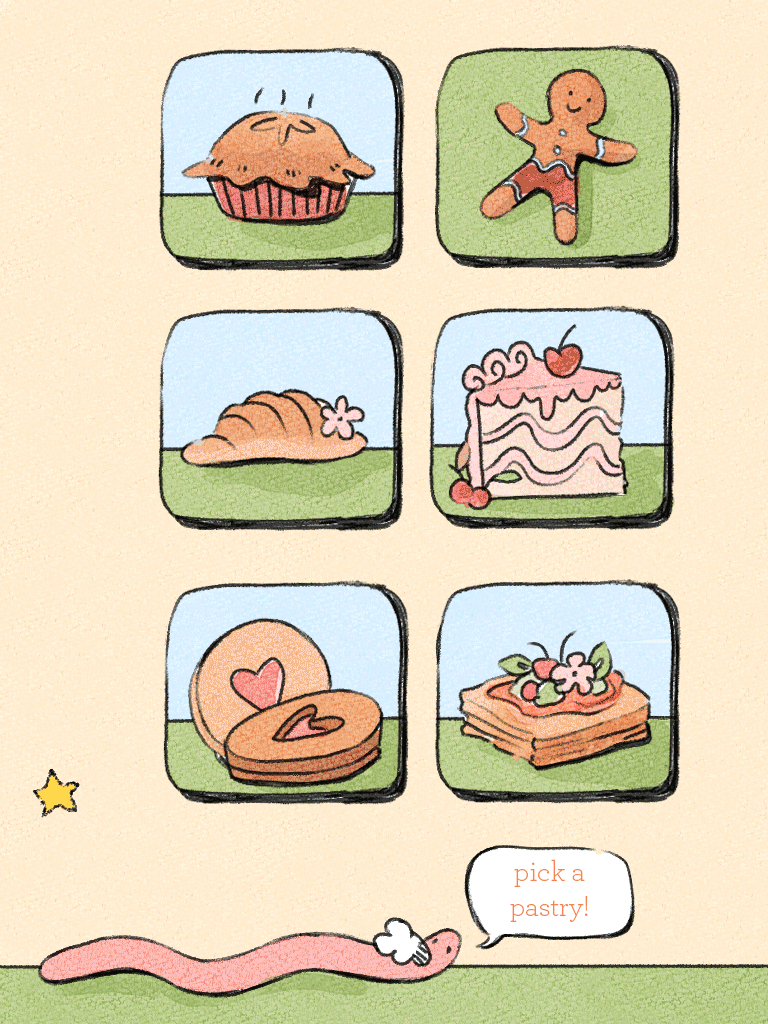768x1024 pixels.
Task: Select the layered fruit pastry tile
Action: tap(556, 692)
